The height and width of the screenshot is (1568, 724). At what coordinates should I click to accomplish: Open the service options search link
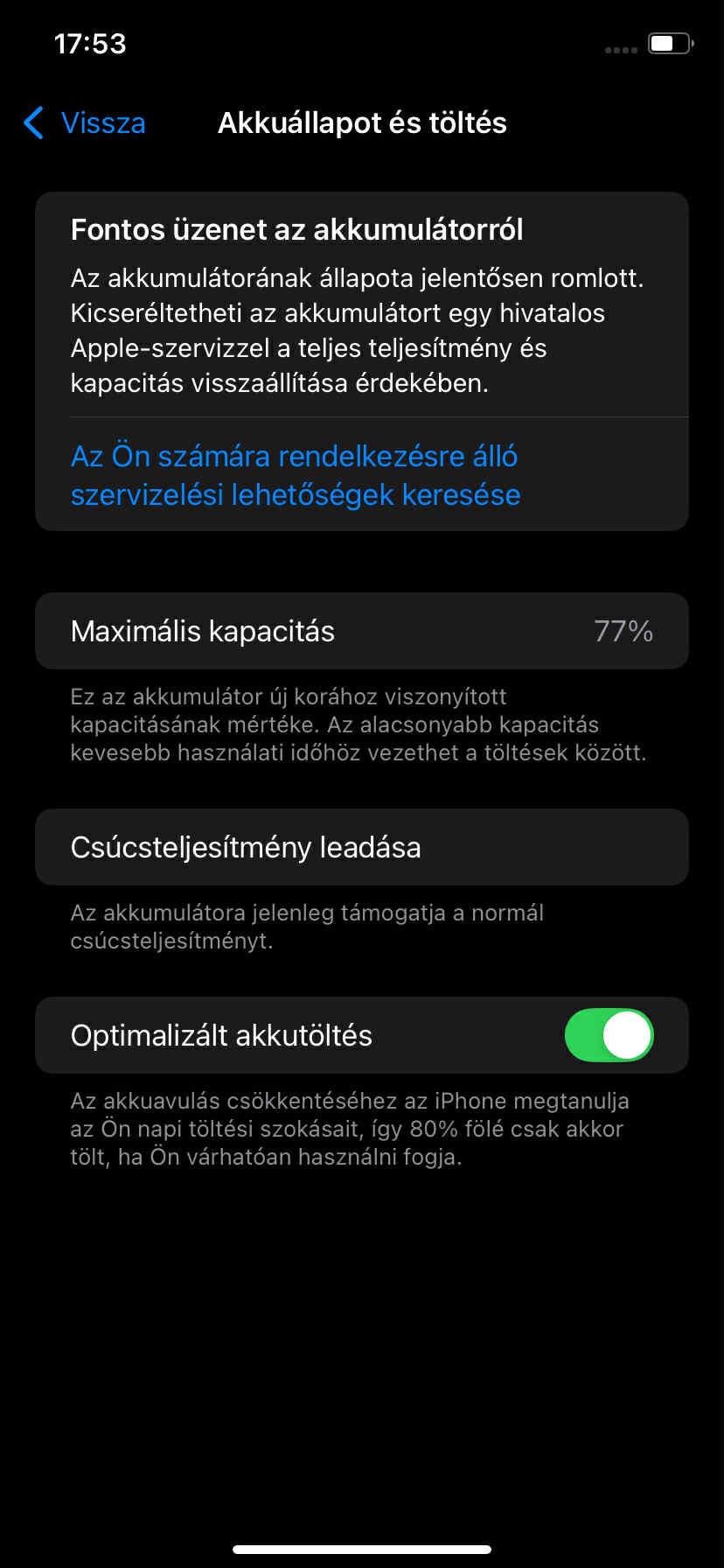(295, 475)
